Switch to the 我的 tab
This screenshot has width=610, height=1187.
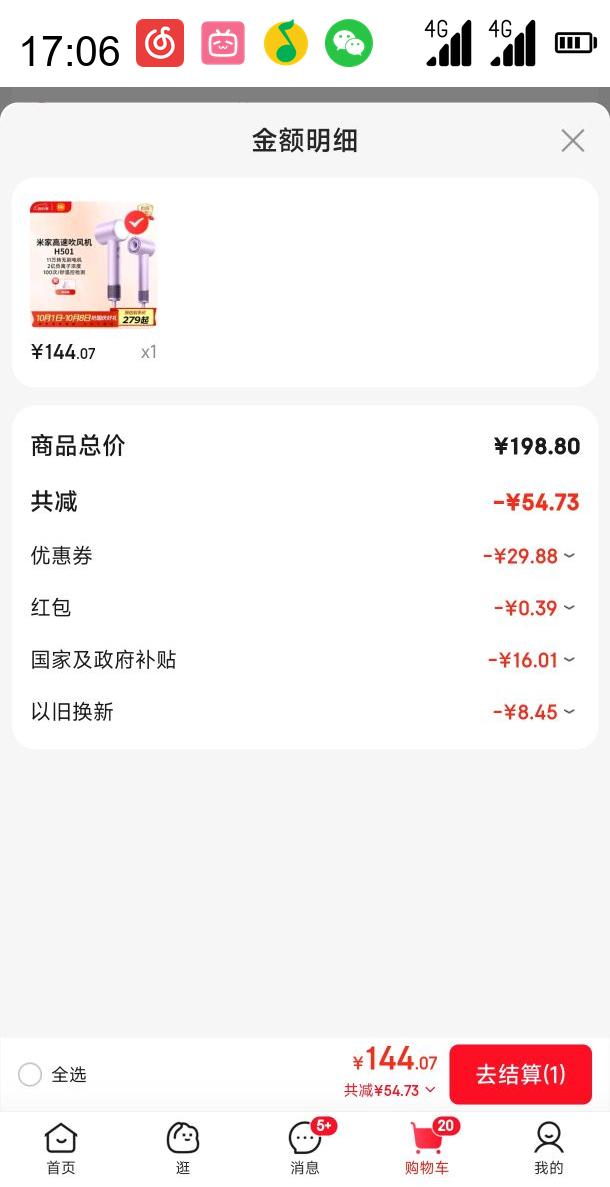548,1148
